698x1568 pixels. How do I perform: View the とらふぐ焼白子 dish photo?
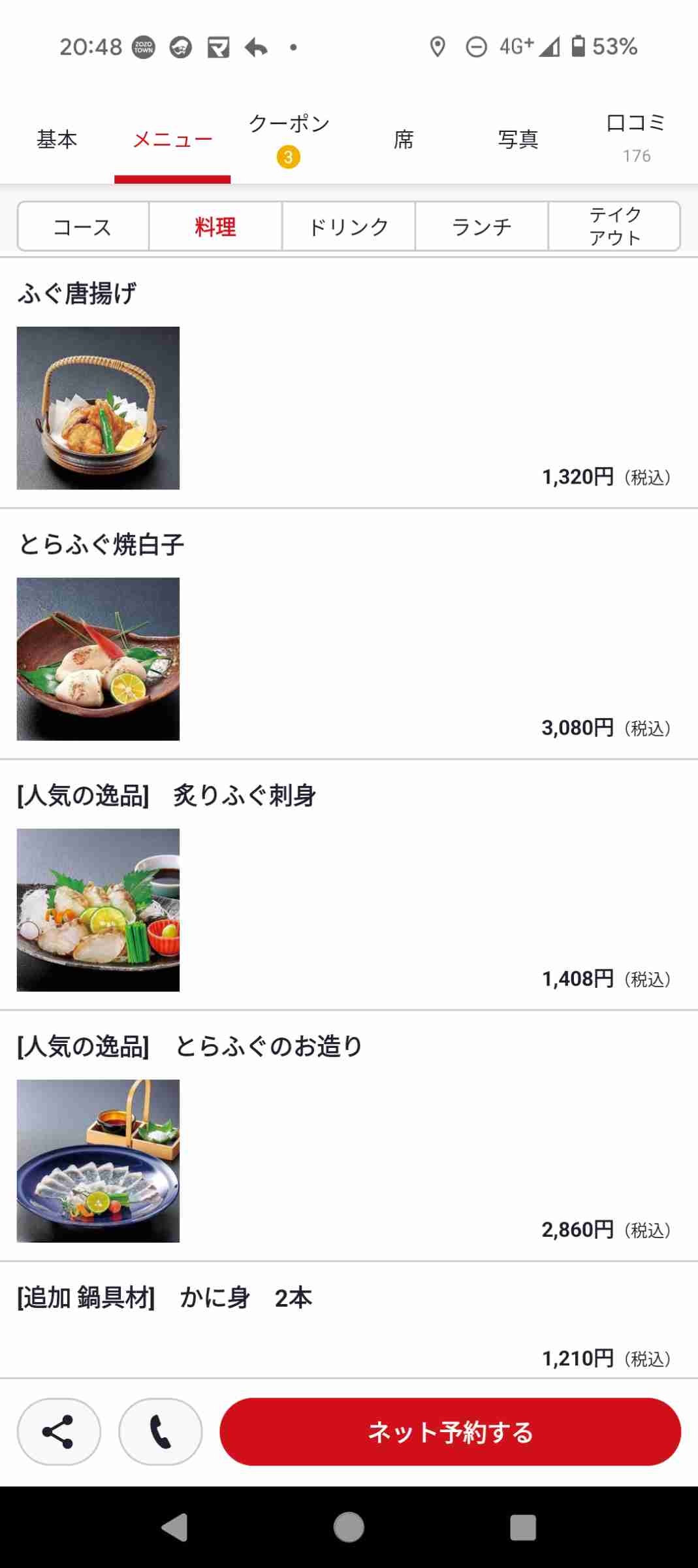click(98, 659)
